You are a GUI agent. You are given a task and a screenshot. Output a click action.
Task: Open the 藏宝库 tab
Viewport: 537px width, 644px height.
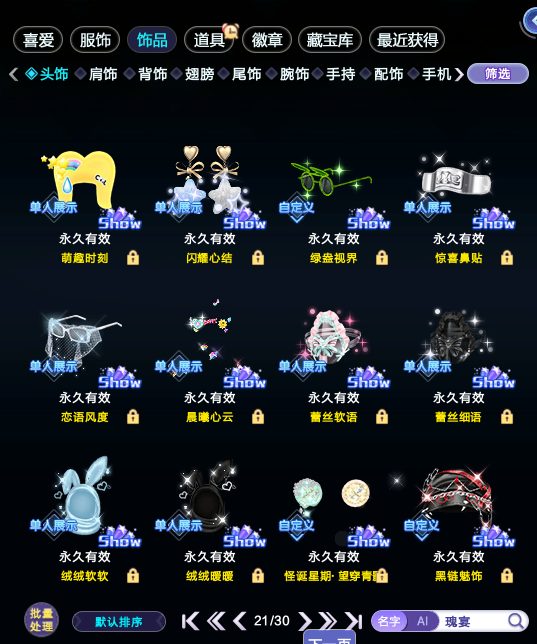pyautogui.click(x=330, y=40)
